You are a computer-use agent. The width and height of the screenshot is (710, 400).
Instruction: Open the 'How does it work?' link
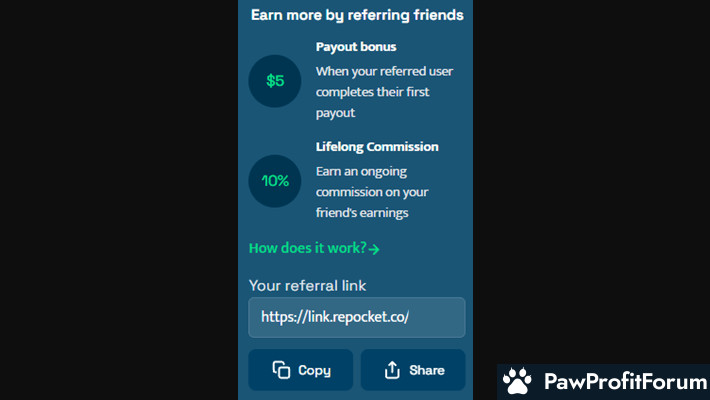coord(313,248)
